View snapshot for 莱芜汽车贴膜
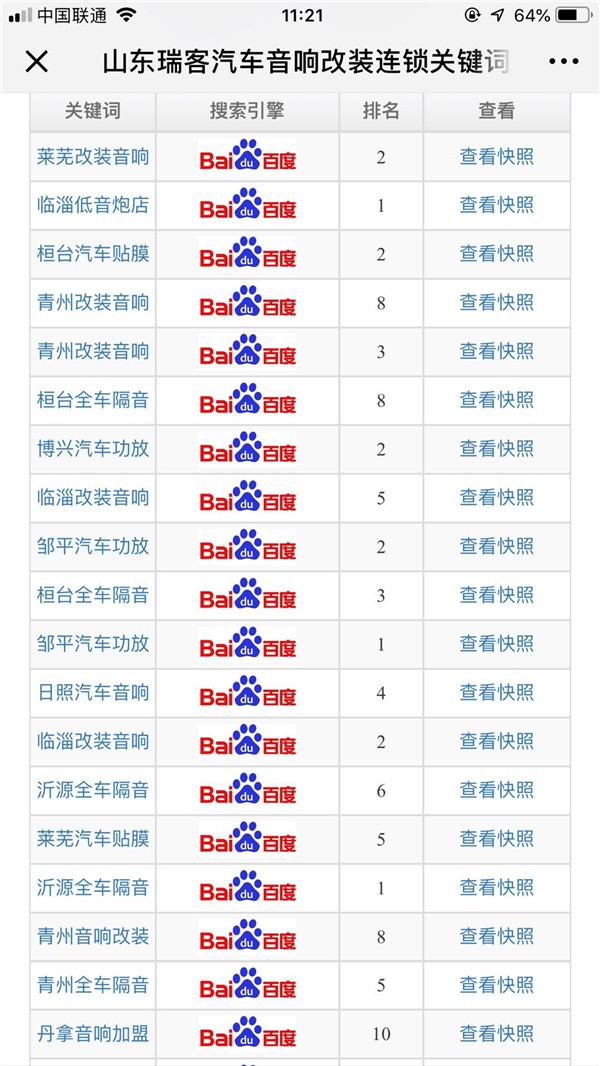Screen dimensions: 600x1066 tap(496, 838)
